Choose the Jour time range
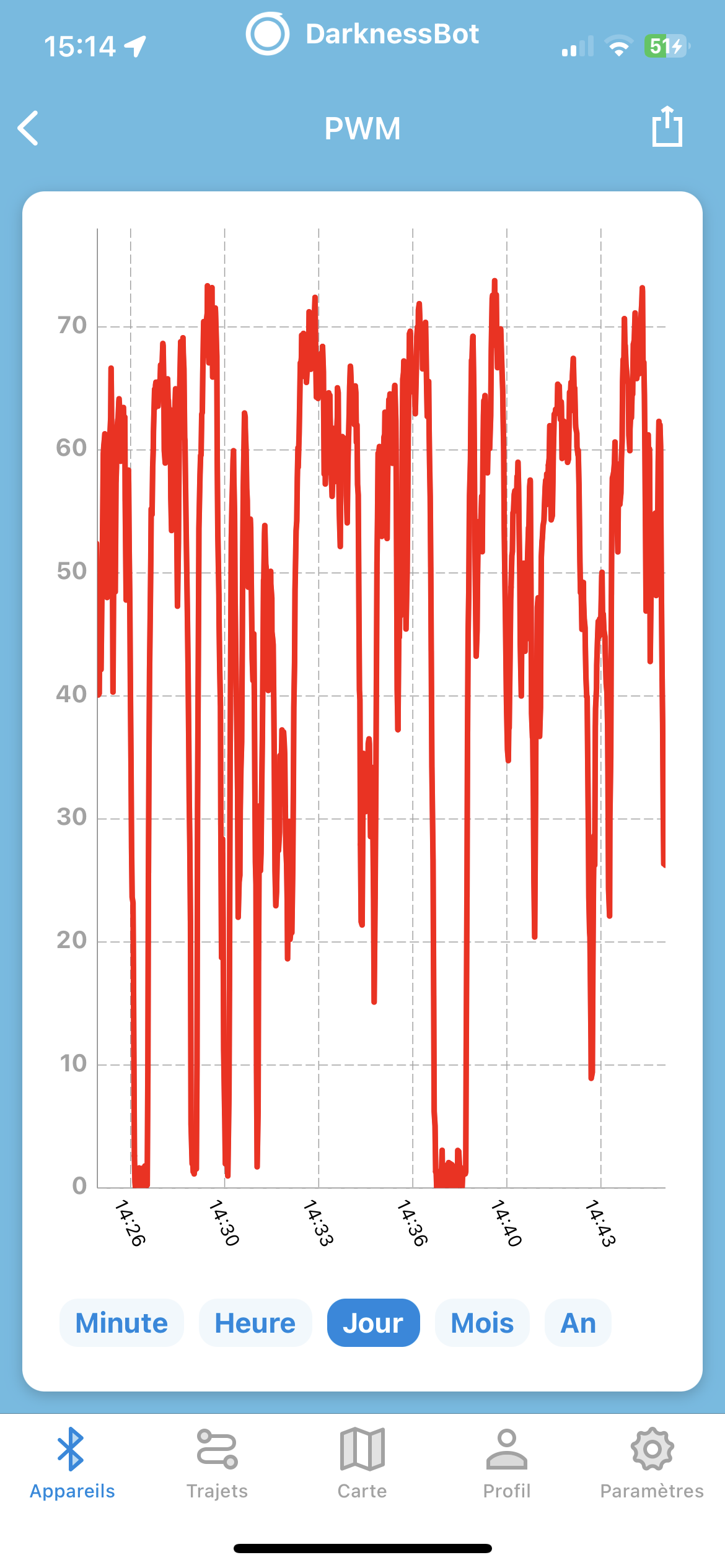This screenshot has width=725, height=1568. click(373, 1323)
